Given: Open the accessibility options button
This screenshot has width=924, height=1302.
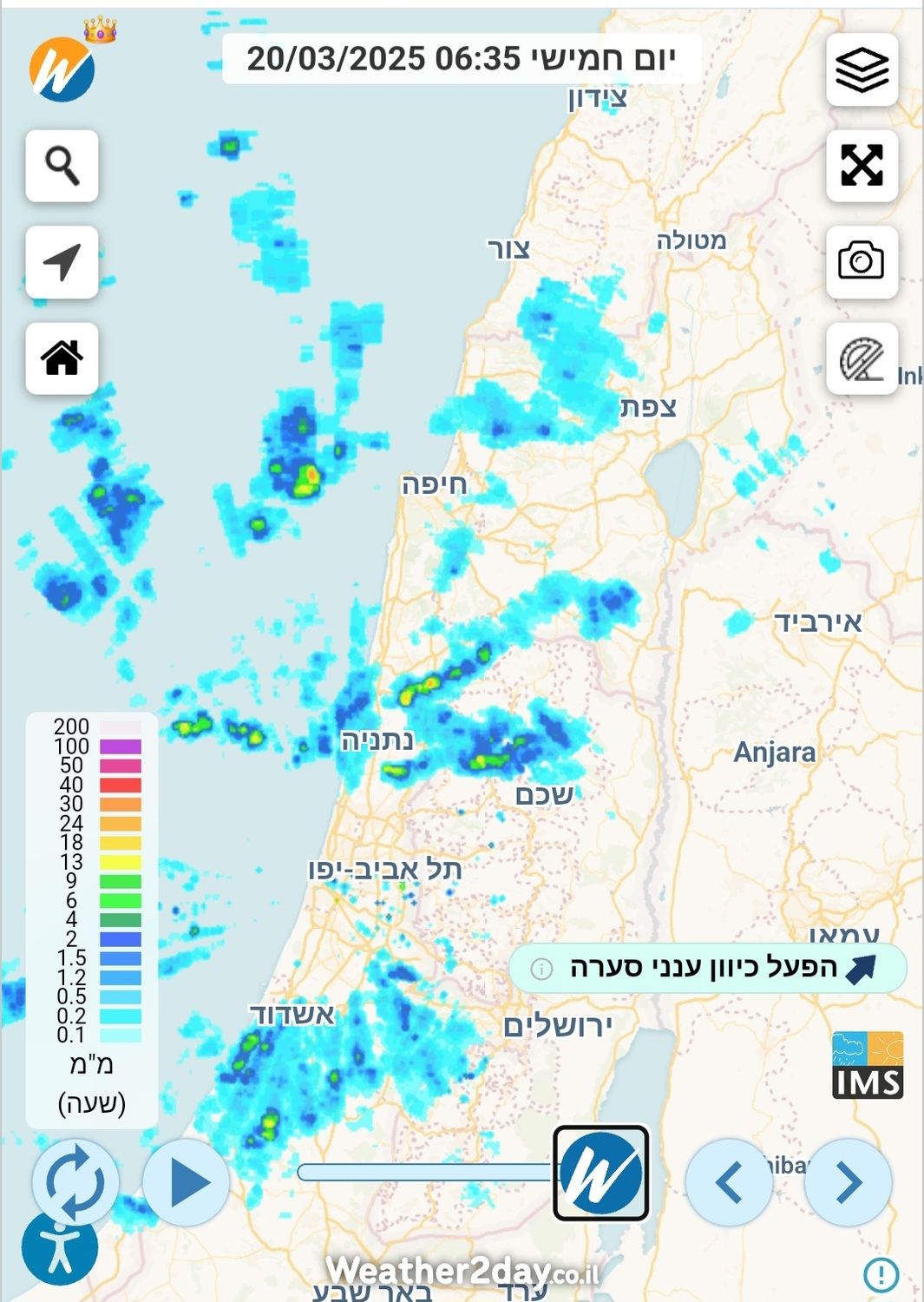Looking at the screenshot, I should pos(60,1248).
